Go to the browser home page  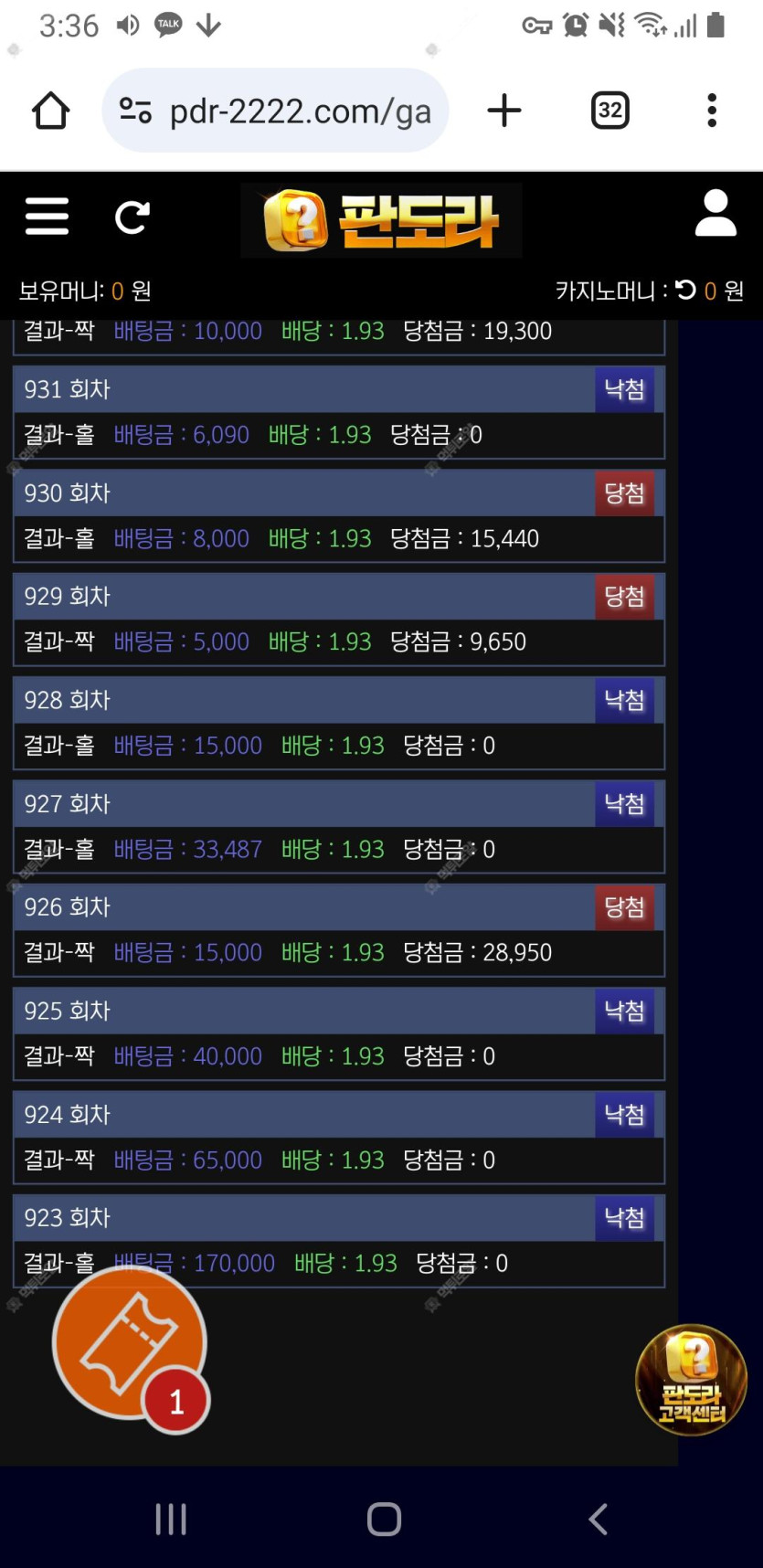(x=51, y=111)
